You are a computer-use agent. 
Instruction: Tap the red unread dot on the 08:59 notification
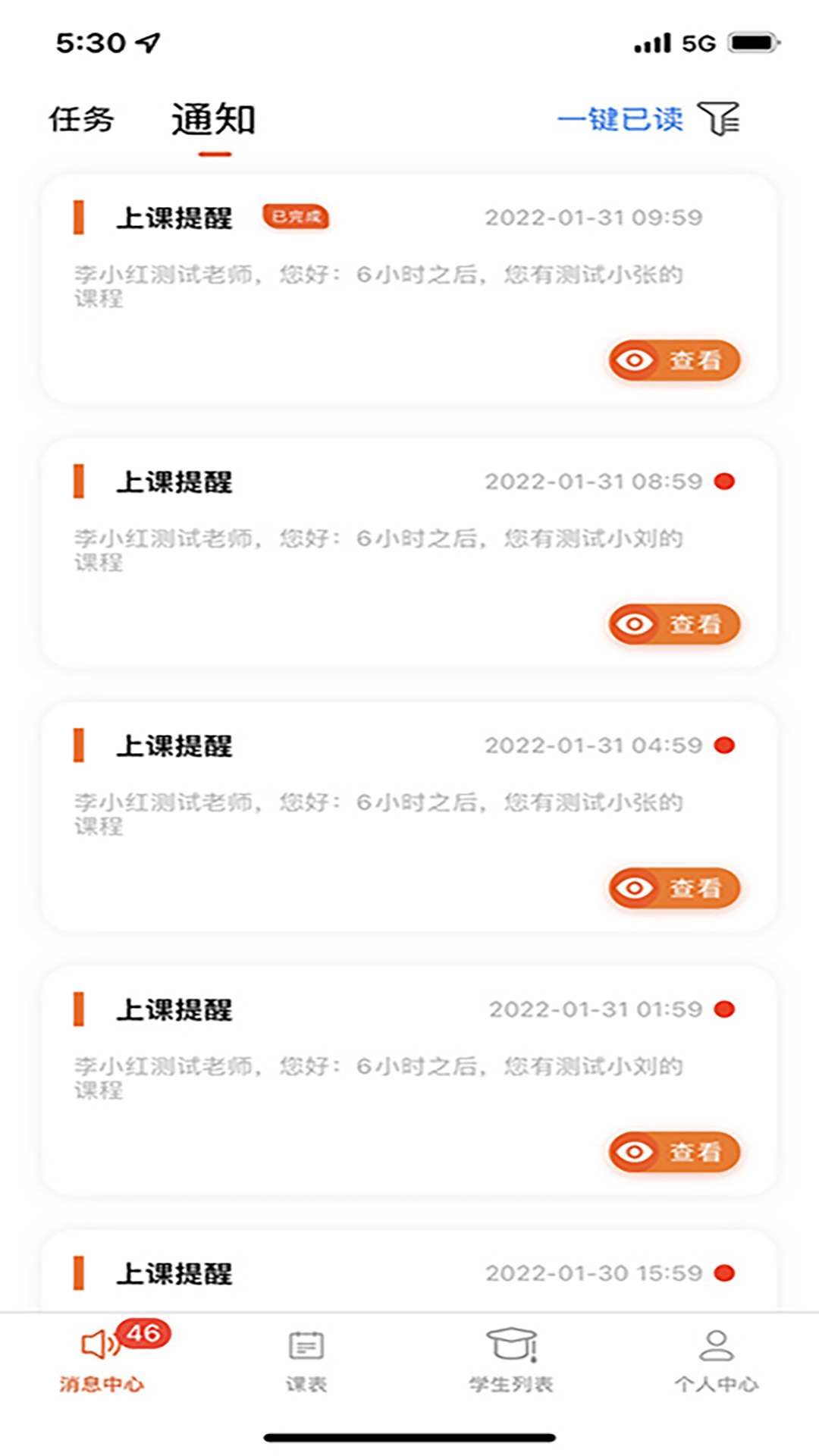click(x=725, y=481)
